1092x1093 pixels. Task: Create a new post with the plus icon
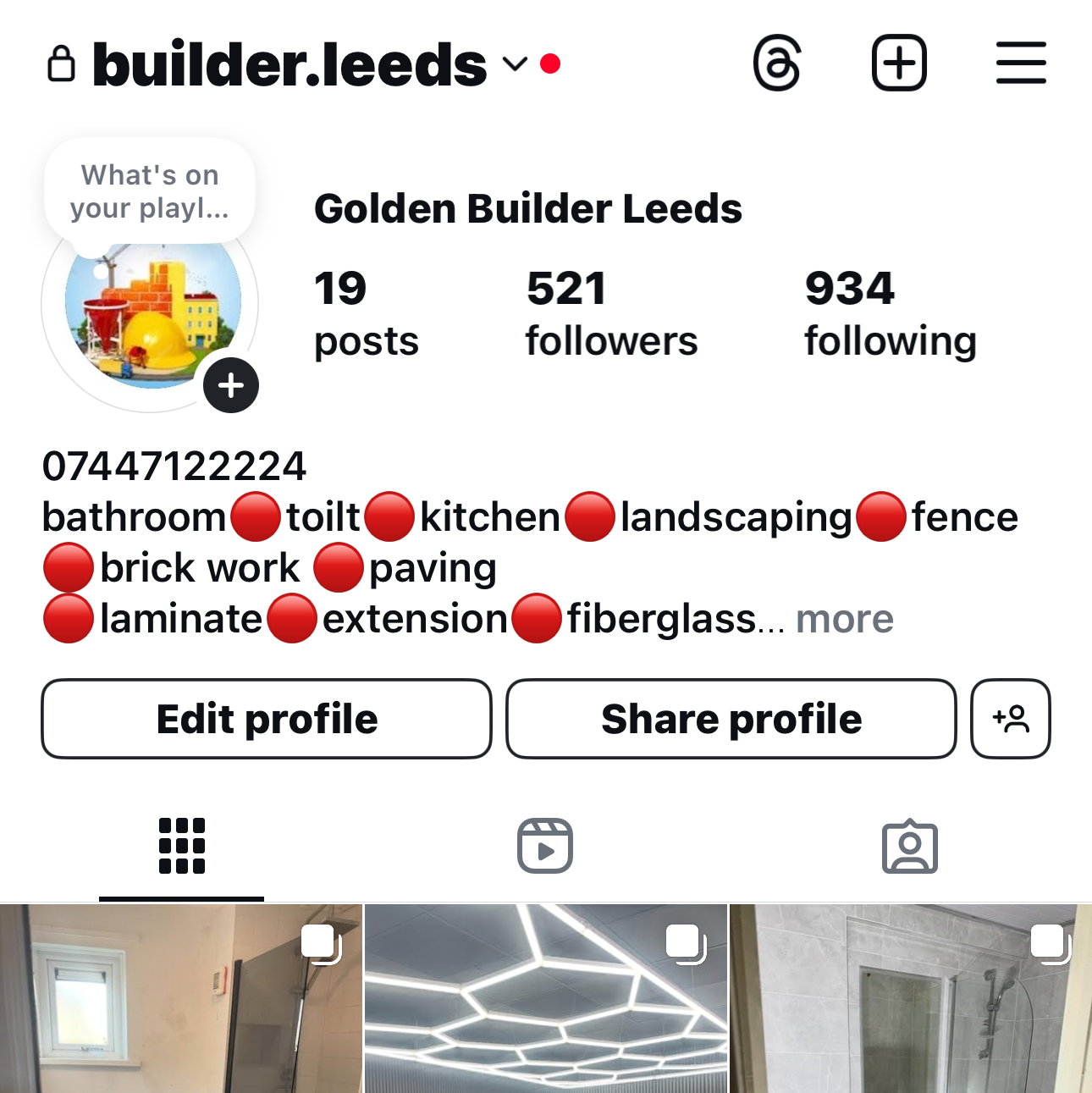coord(899,63)
